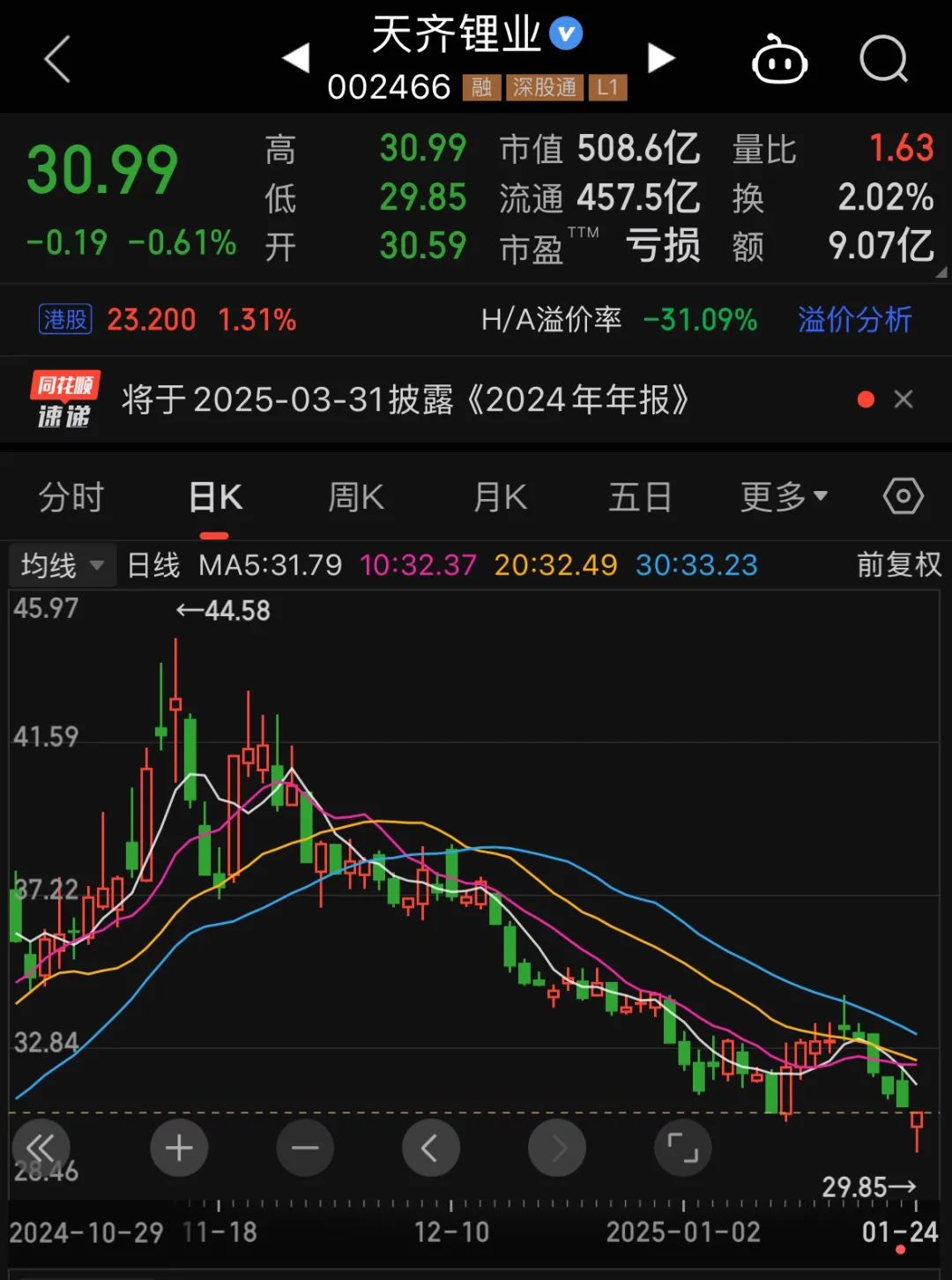Zoom out the K-line chart with minus

click(x=305, y=1148)
